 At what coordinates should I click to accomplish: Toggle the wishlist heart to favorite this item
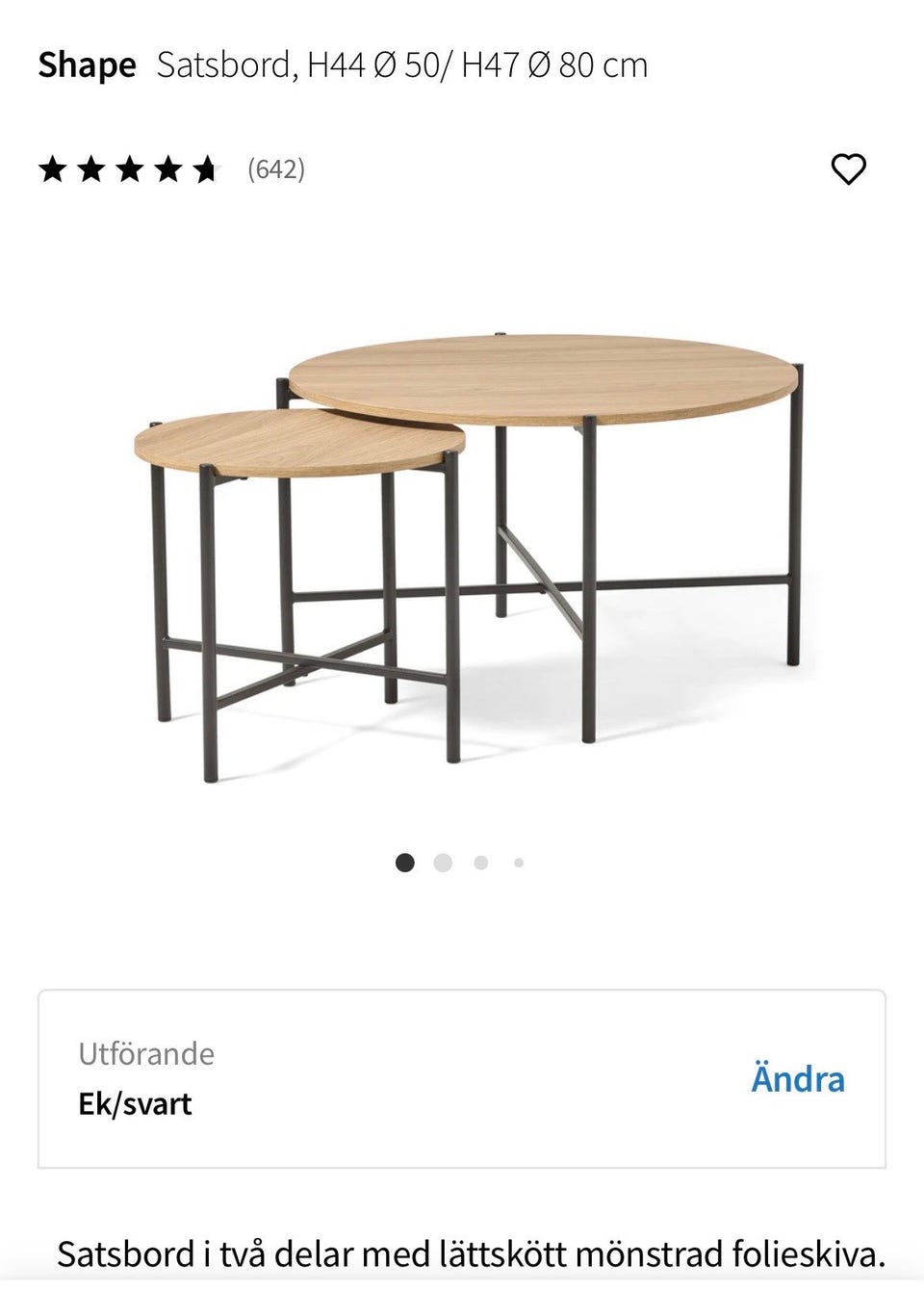click(x=848, y=170)
